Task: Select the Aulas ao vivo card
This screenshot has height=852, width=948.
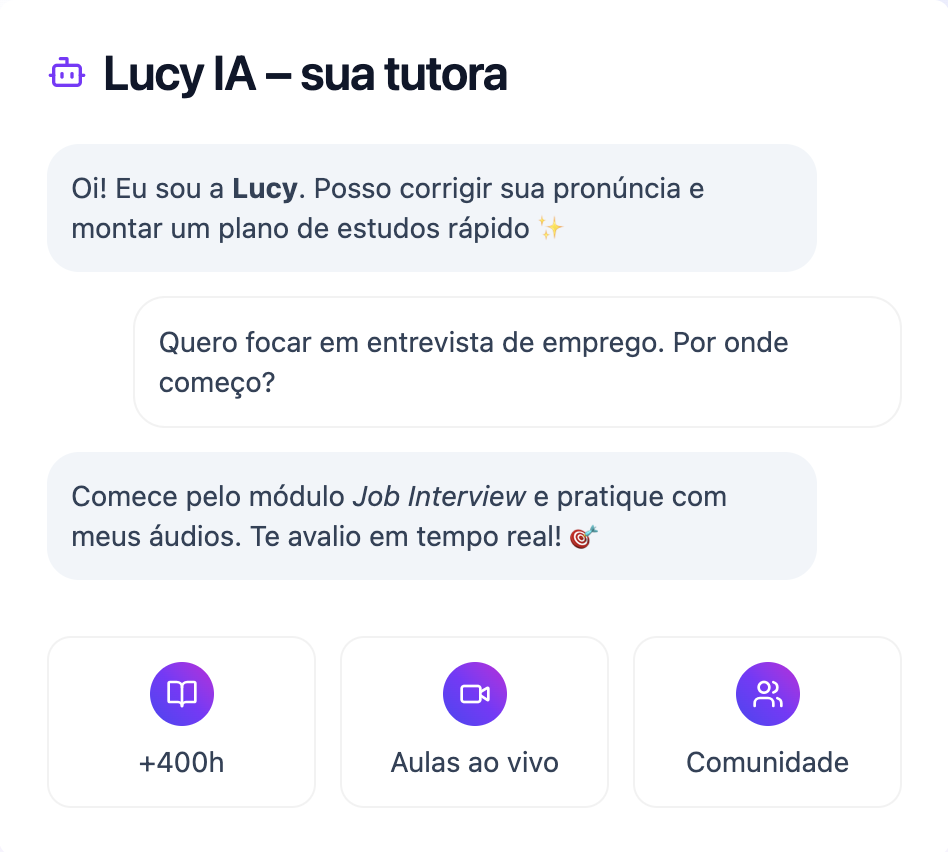Action: coord(474,722)
